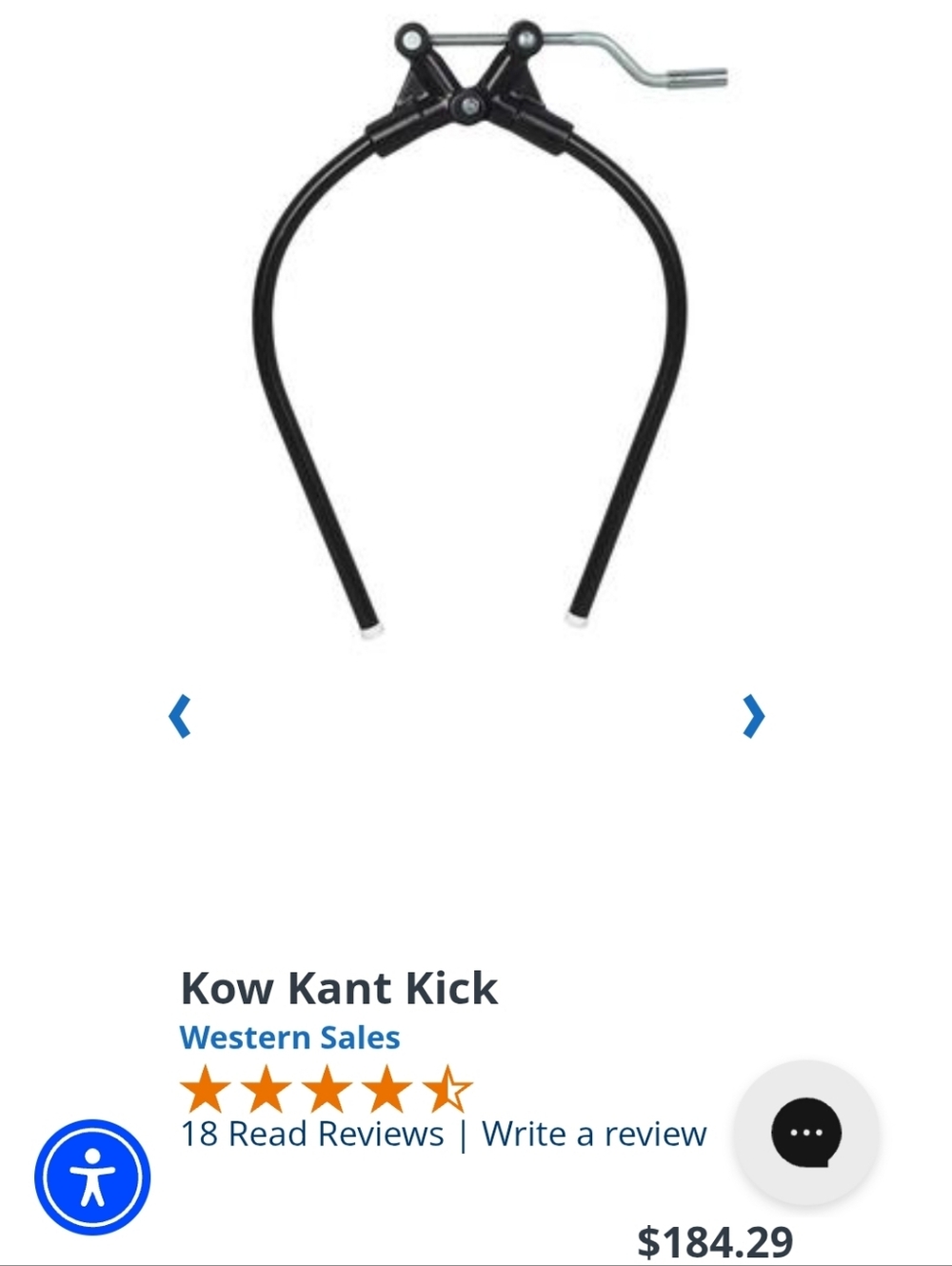Image resolution: width=952 pixels, height=1266 pixels.
Task: Click the three-dots inside the chat bubble
Action: point(804,1135)
